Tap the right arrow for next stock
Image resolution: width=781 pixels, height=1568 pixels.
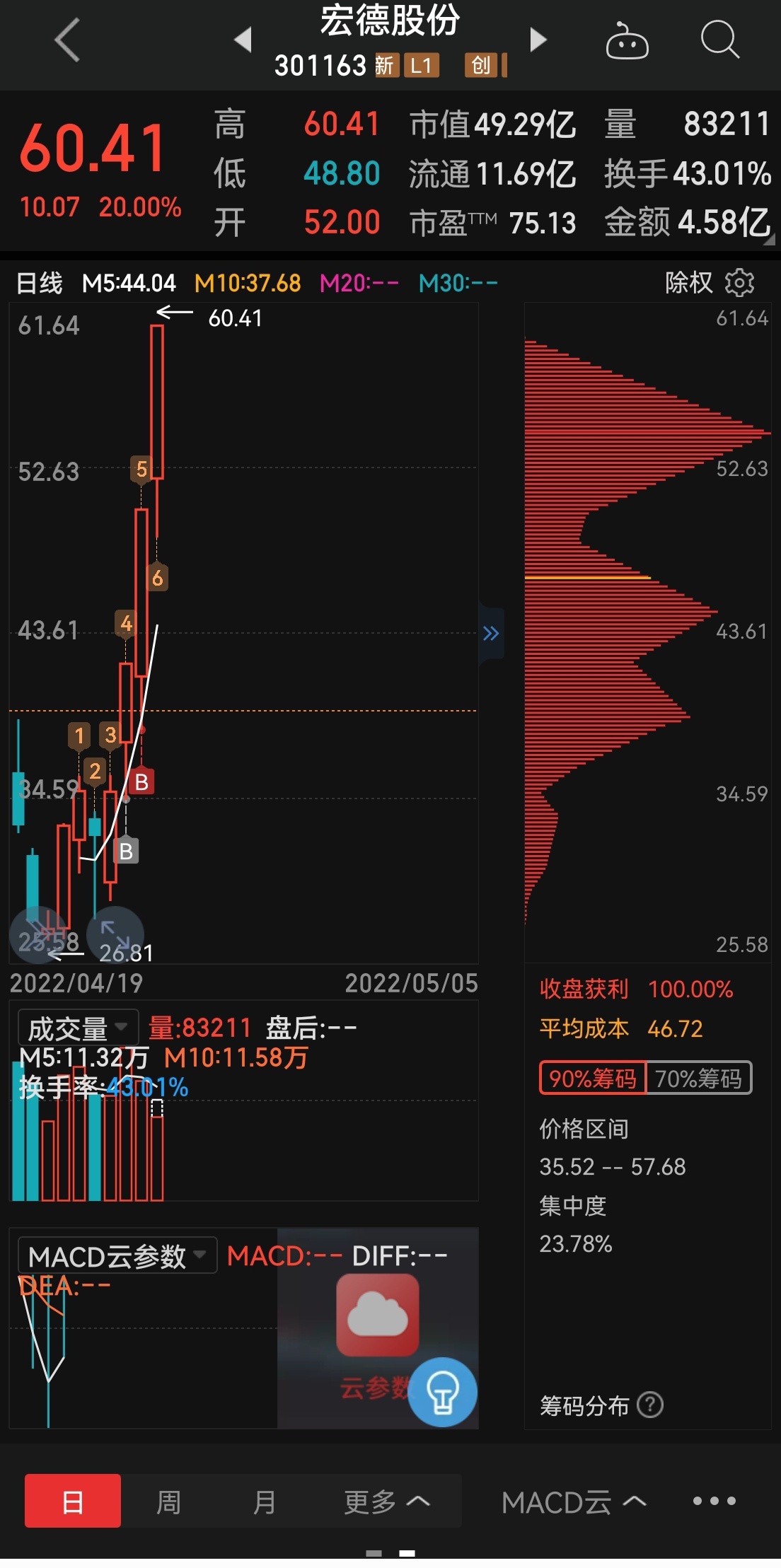click(538, 40)
